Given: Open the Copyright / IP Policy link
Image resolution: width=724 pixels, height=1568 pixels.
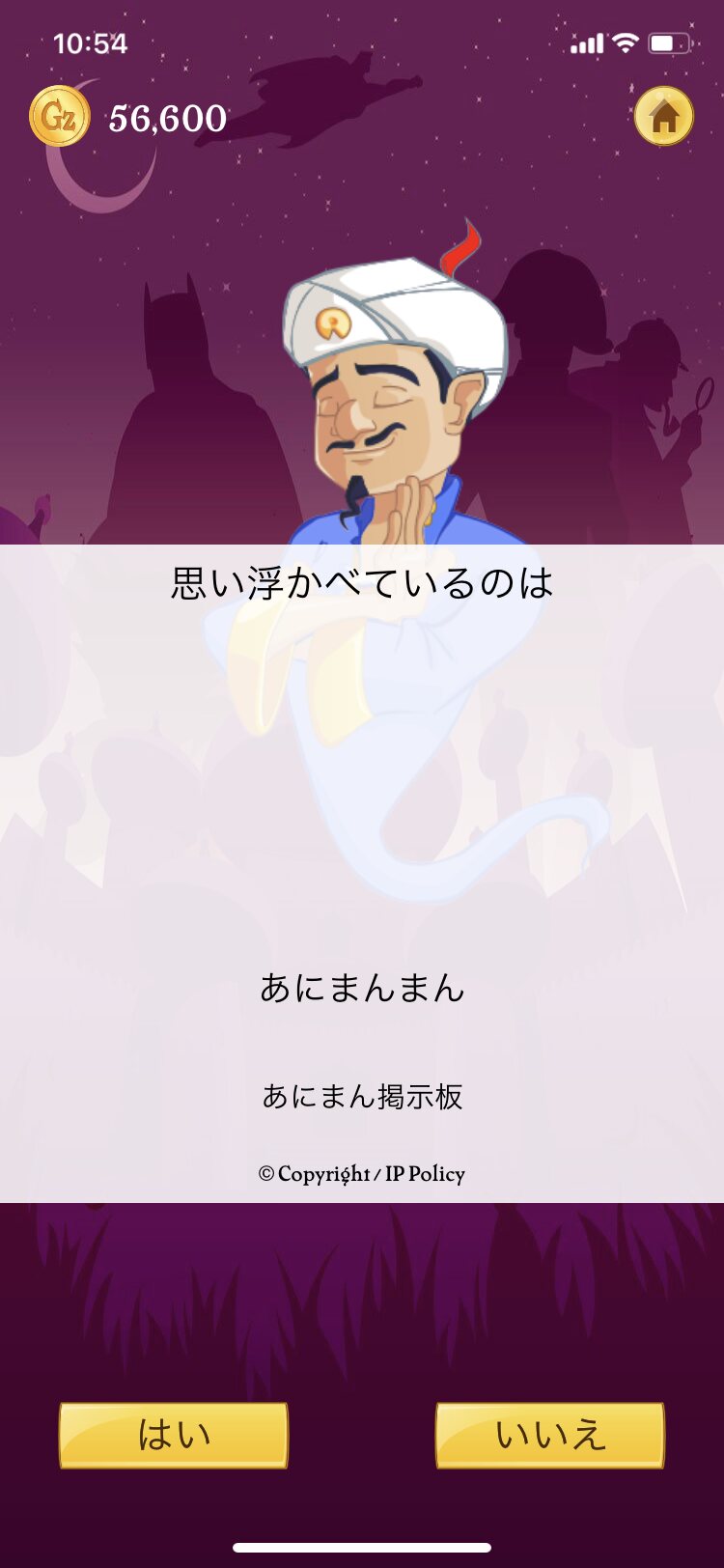Looking at the screenshot, I should [x=362, y=1174].
